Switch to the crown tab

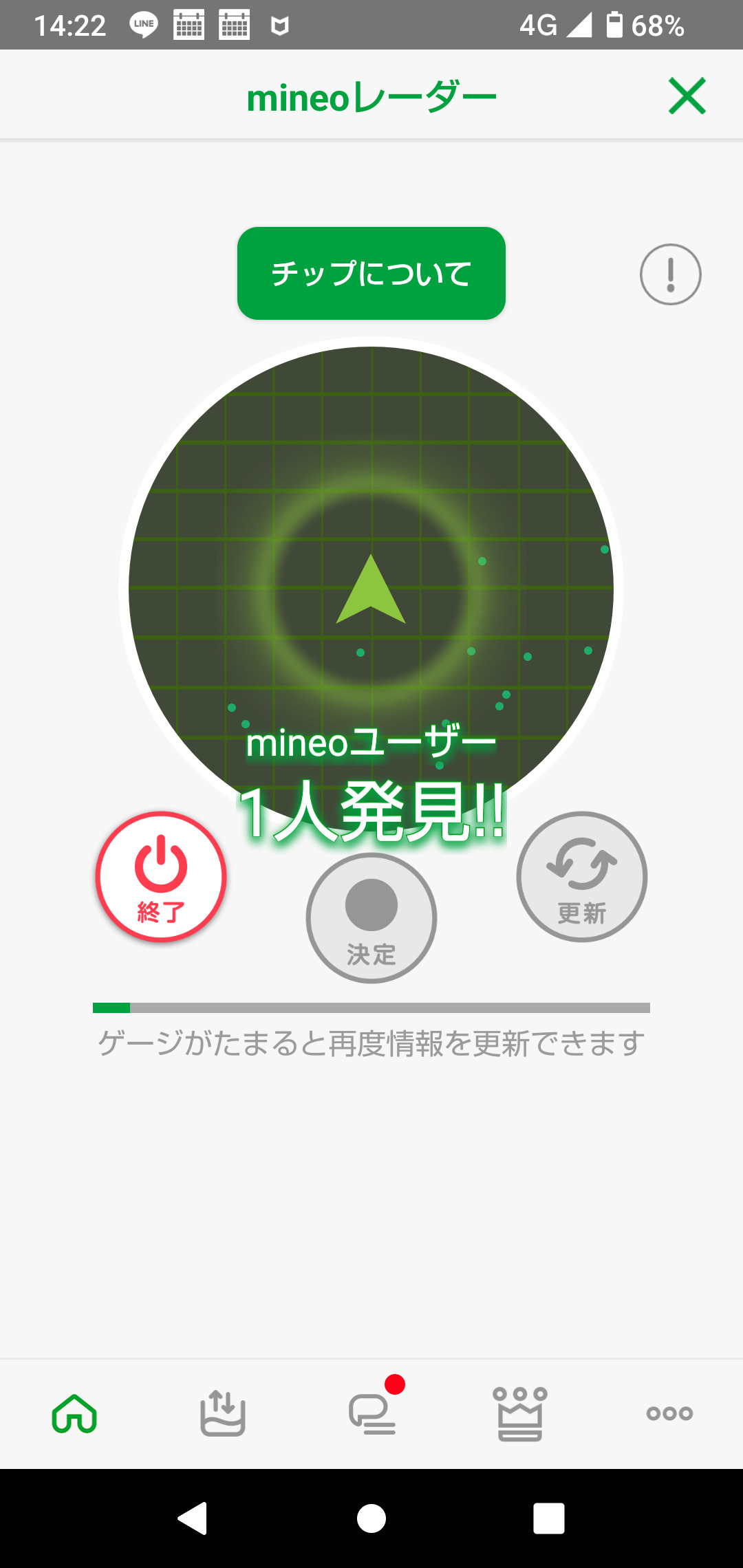point(520,1413)
